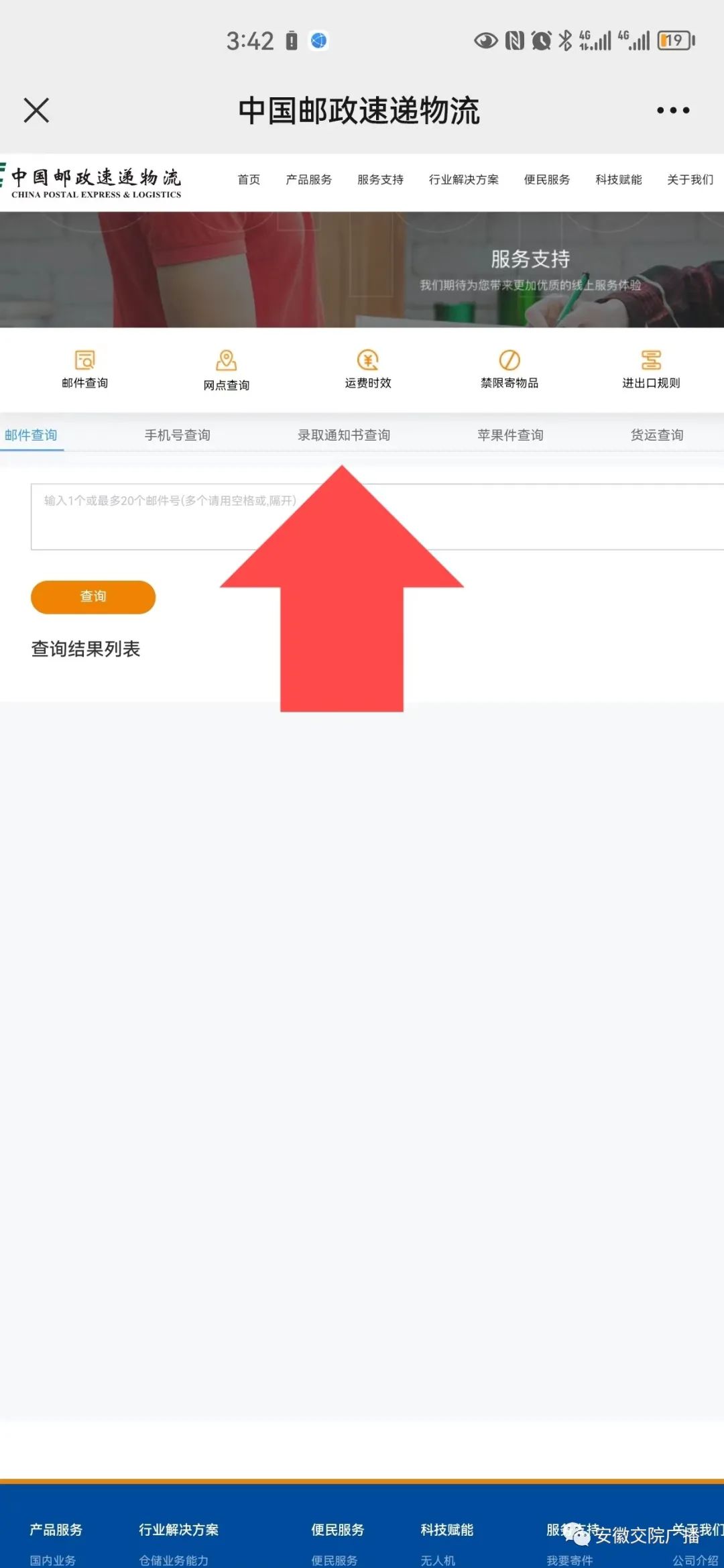Open 行业解决方案 in the header menu
This screenshot has height=1568, width=724.
click(463, 180)
